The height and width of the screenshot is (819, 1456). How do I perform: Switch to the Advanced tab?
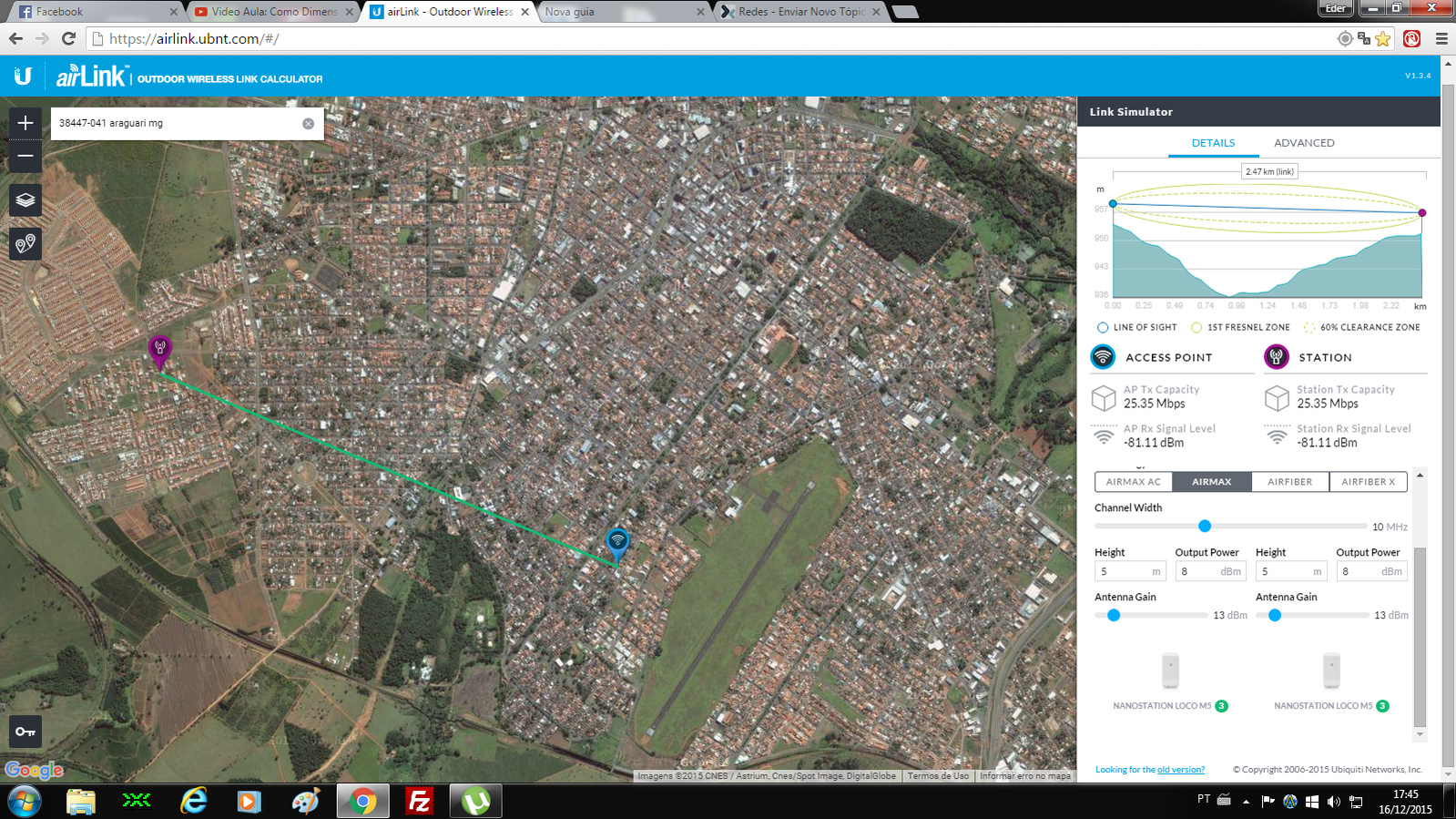coord(1303,143)
